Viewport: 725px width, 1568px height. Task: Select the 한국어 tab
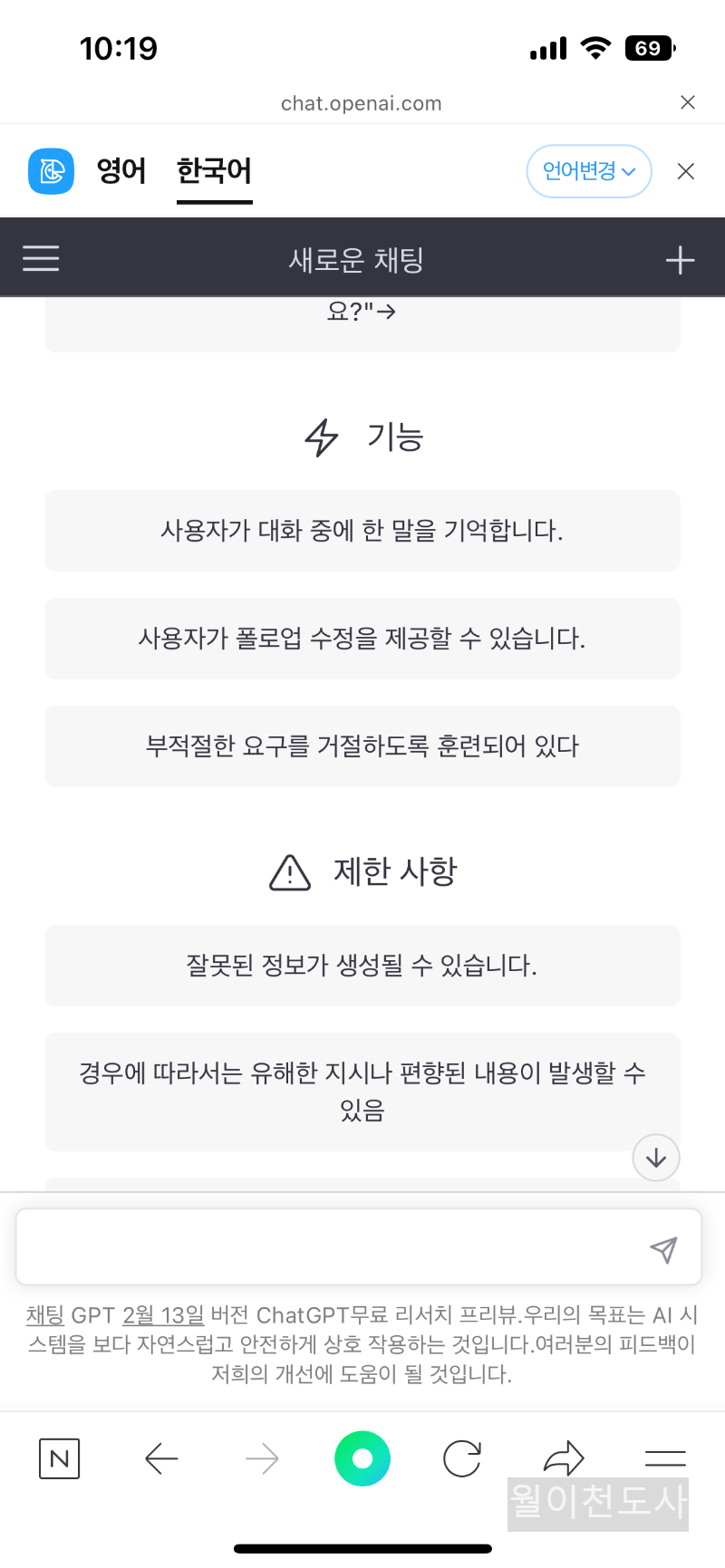(214, 171)
